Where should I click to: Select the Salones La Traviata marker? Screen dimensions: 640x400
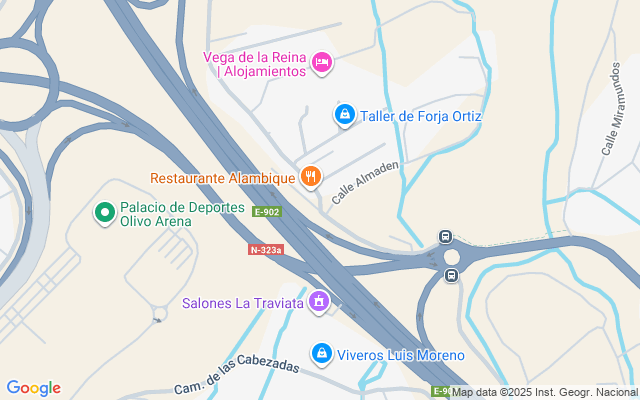[x=319, y=301]
